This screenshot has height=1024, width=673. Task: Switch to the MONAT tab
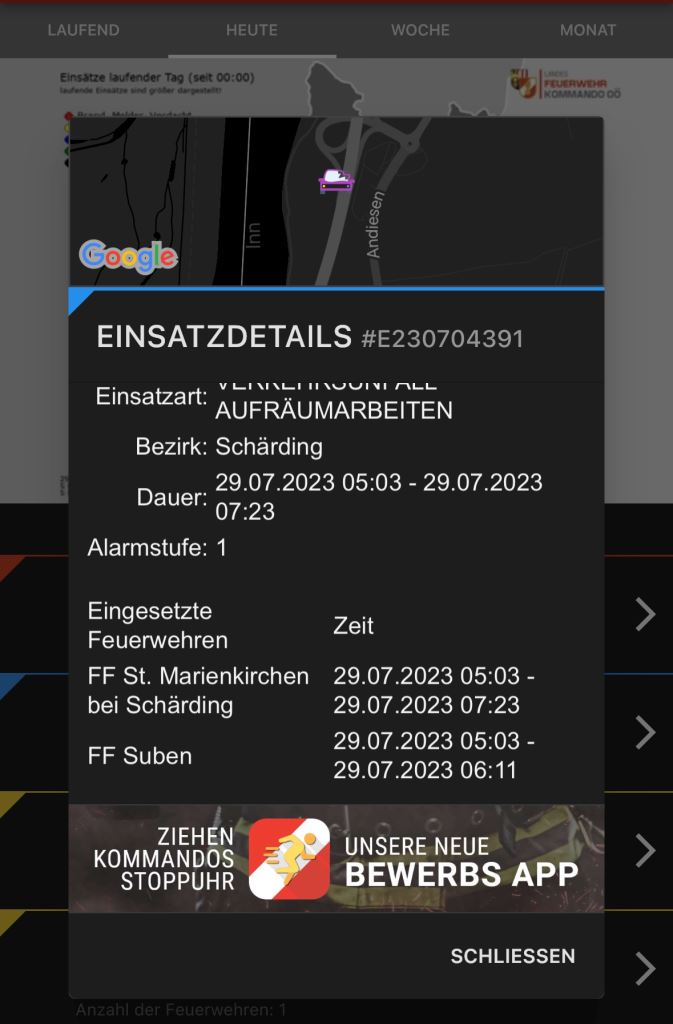(588, 30)
